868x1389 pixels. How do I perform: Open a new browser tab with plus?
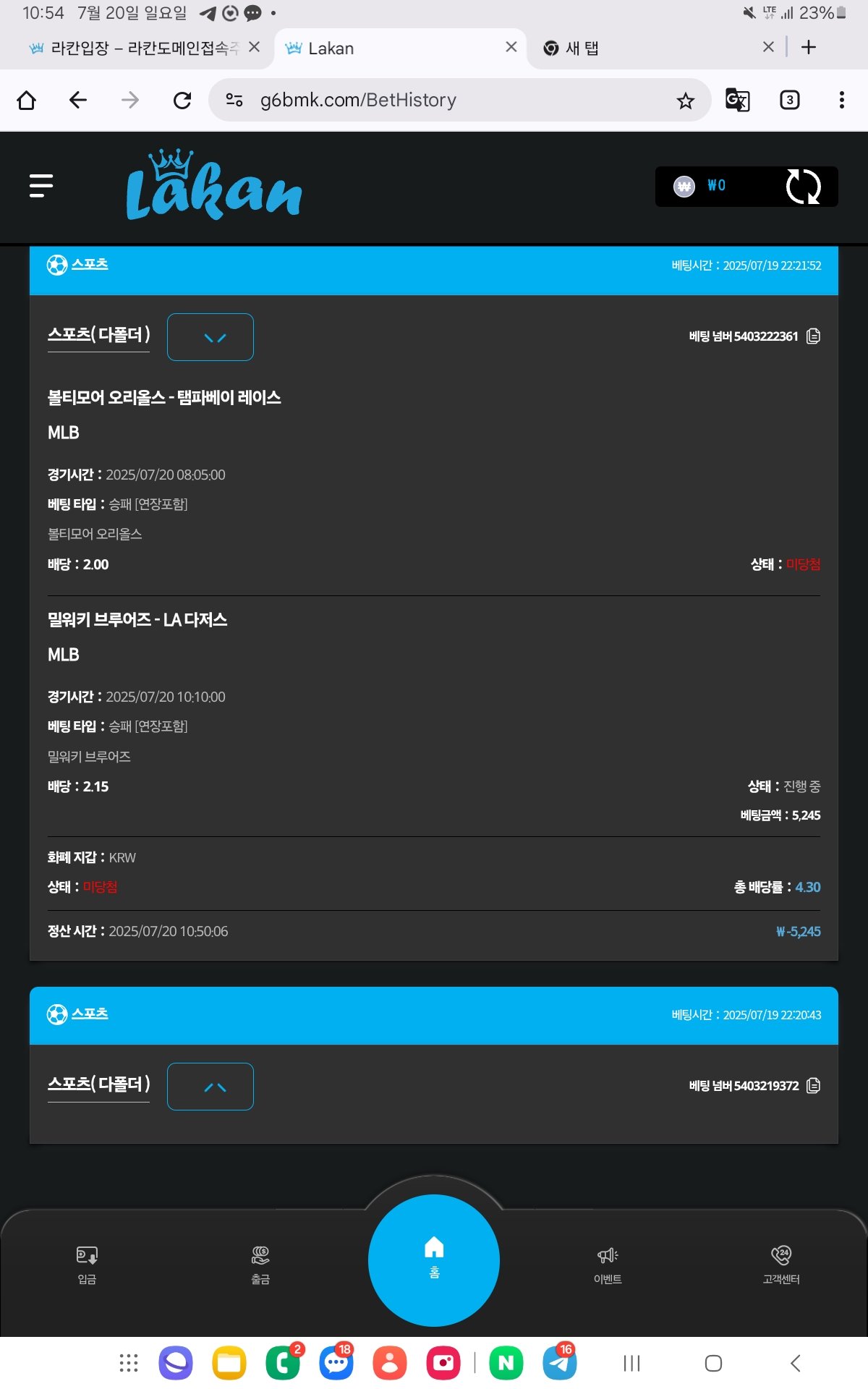809,47
